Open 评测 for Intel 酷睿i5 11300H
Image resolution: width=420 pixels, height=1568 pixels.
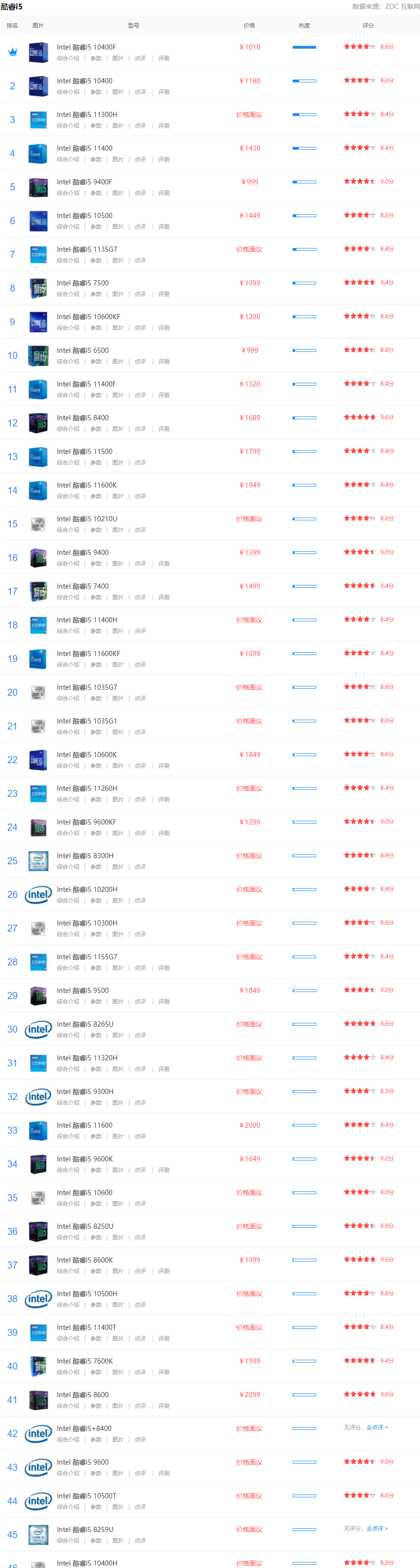pos(164,126)
